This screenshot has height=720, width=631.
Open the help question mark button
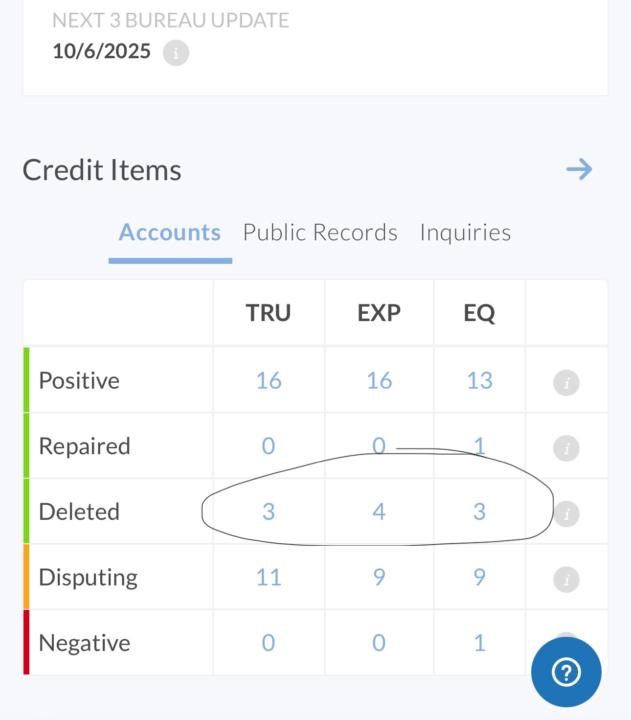point(566,673)
